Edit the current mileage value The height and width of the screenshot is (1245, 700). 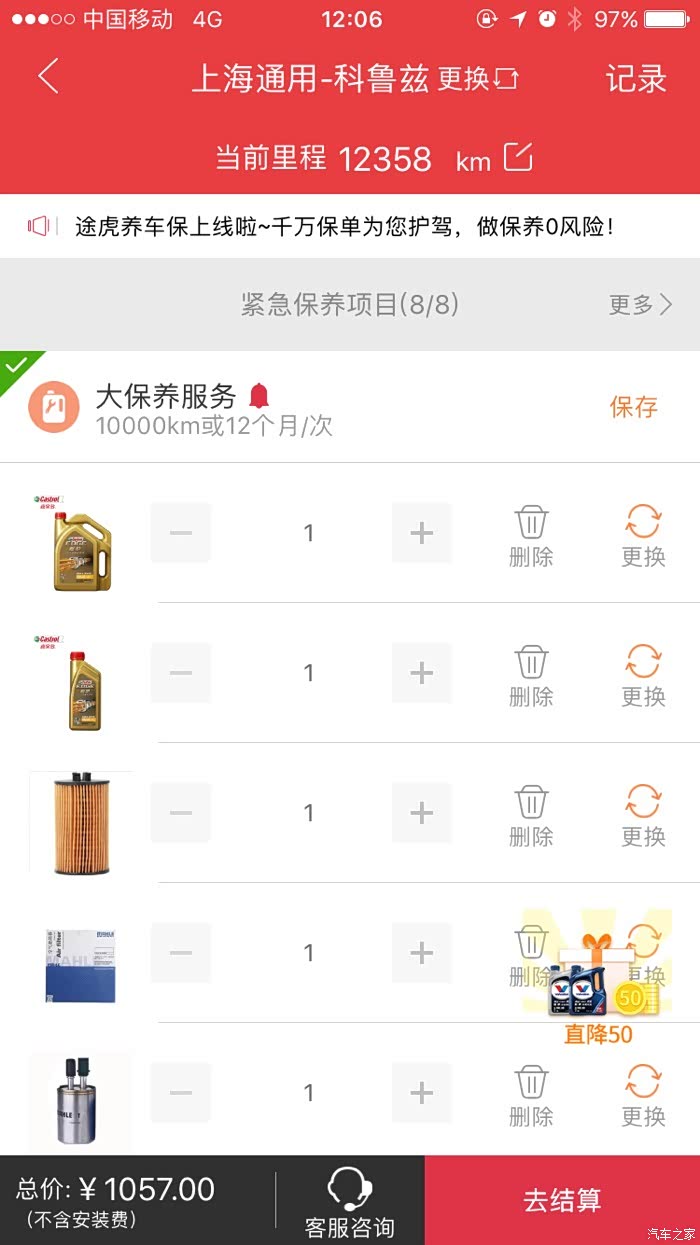pyautogui.click(x=518, y=158)
